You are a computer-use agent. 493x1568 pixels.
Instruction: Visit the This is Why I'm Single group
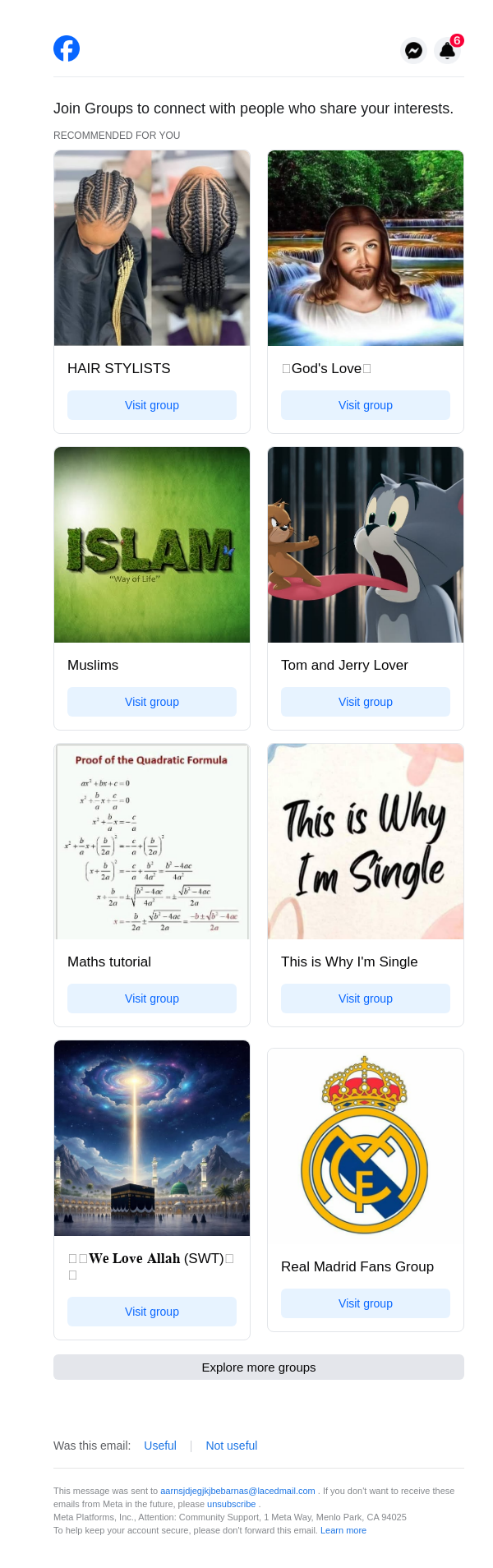[x=366, y=998]
